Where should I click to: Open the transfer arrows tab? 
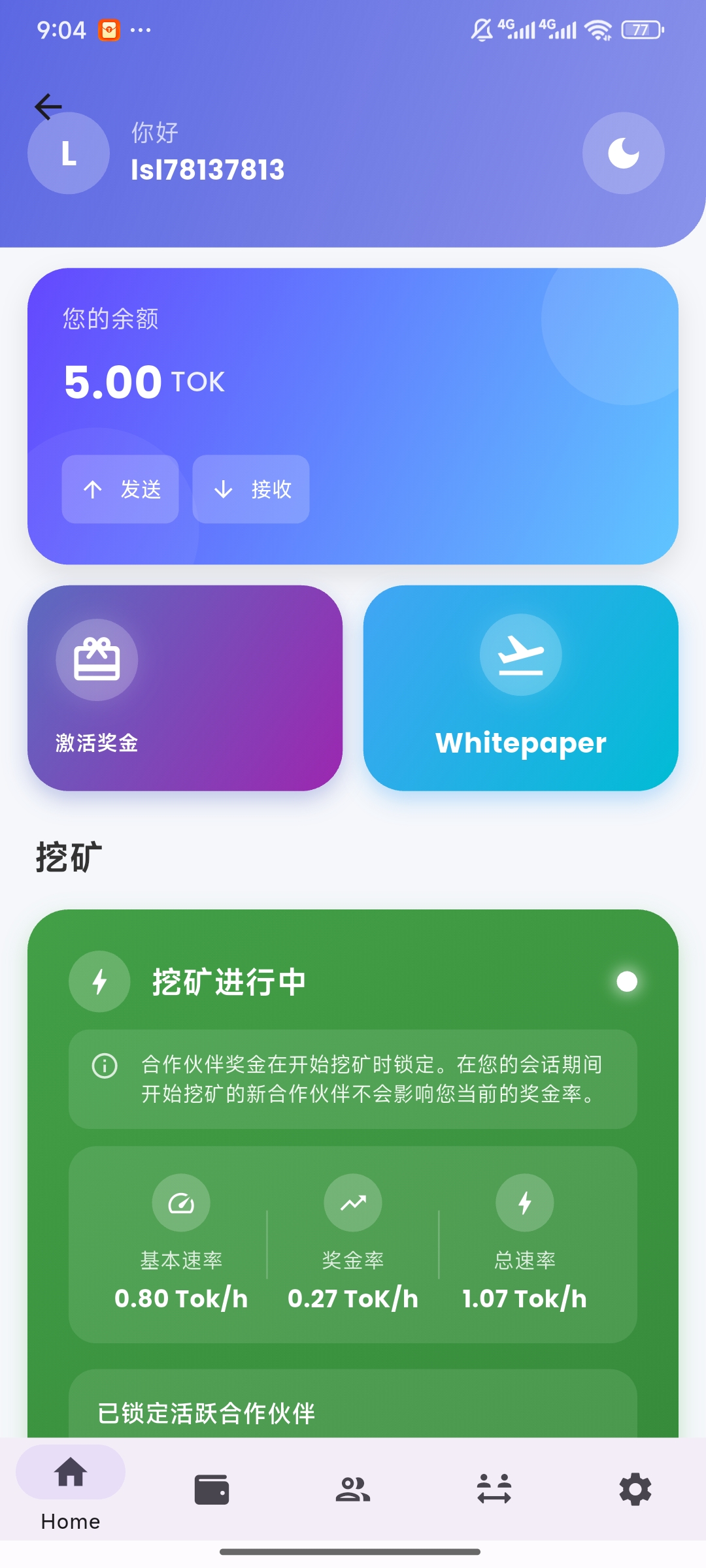coord(494,1490)
